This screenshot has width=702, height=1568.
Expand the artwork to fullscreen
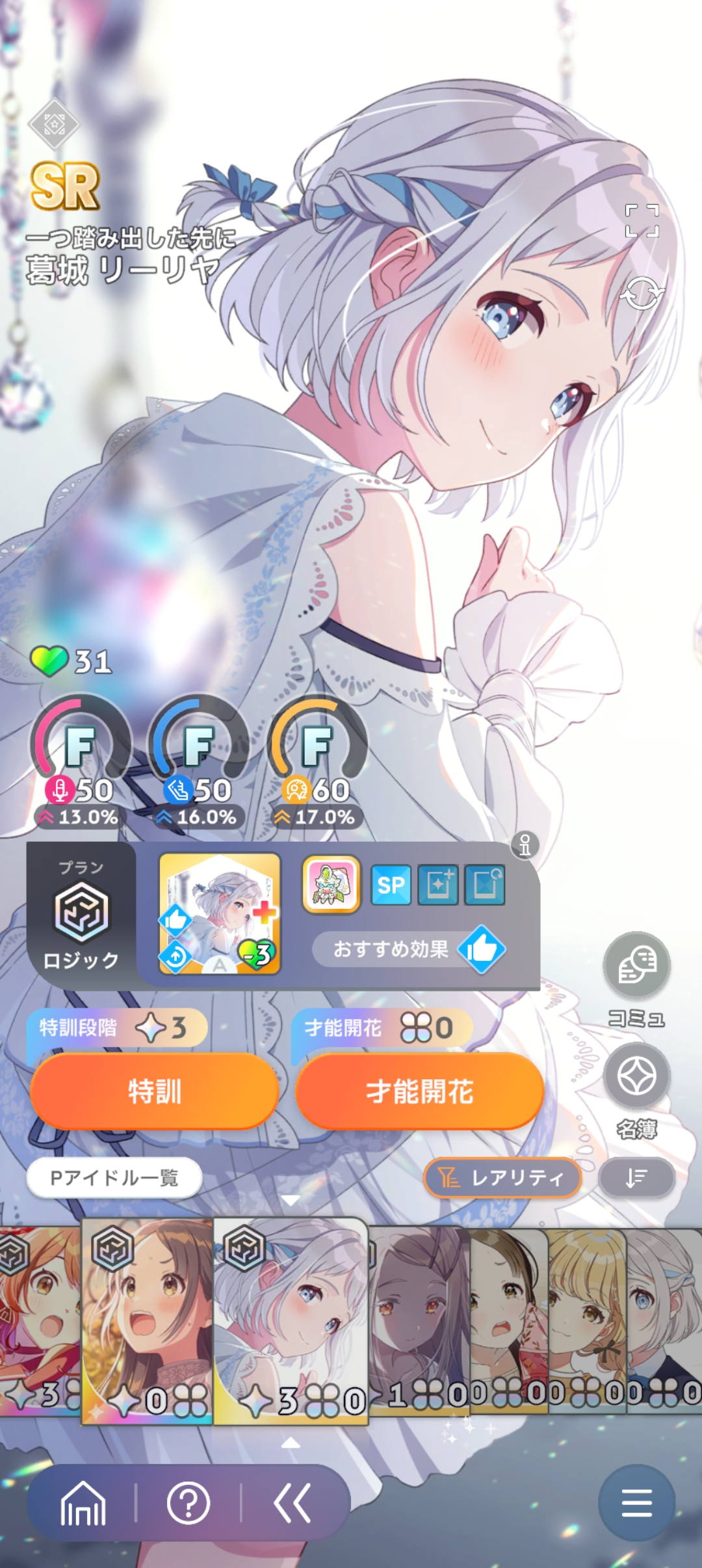coord(642,221)
